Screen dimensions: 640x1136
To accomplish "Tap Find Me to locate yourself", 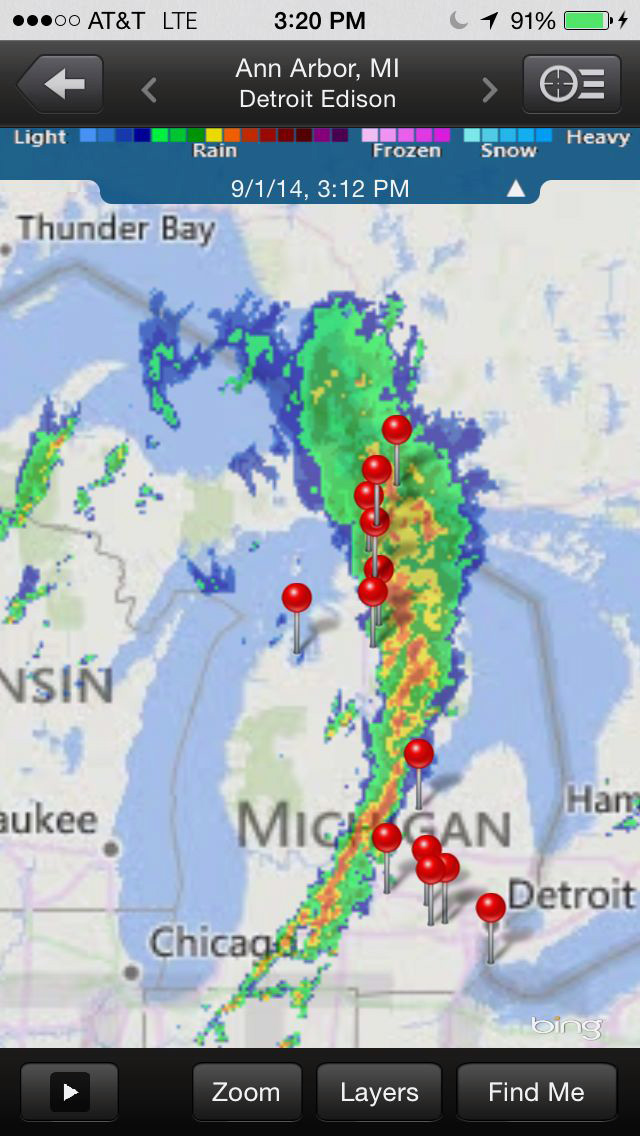I will tap(536, 1092).
